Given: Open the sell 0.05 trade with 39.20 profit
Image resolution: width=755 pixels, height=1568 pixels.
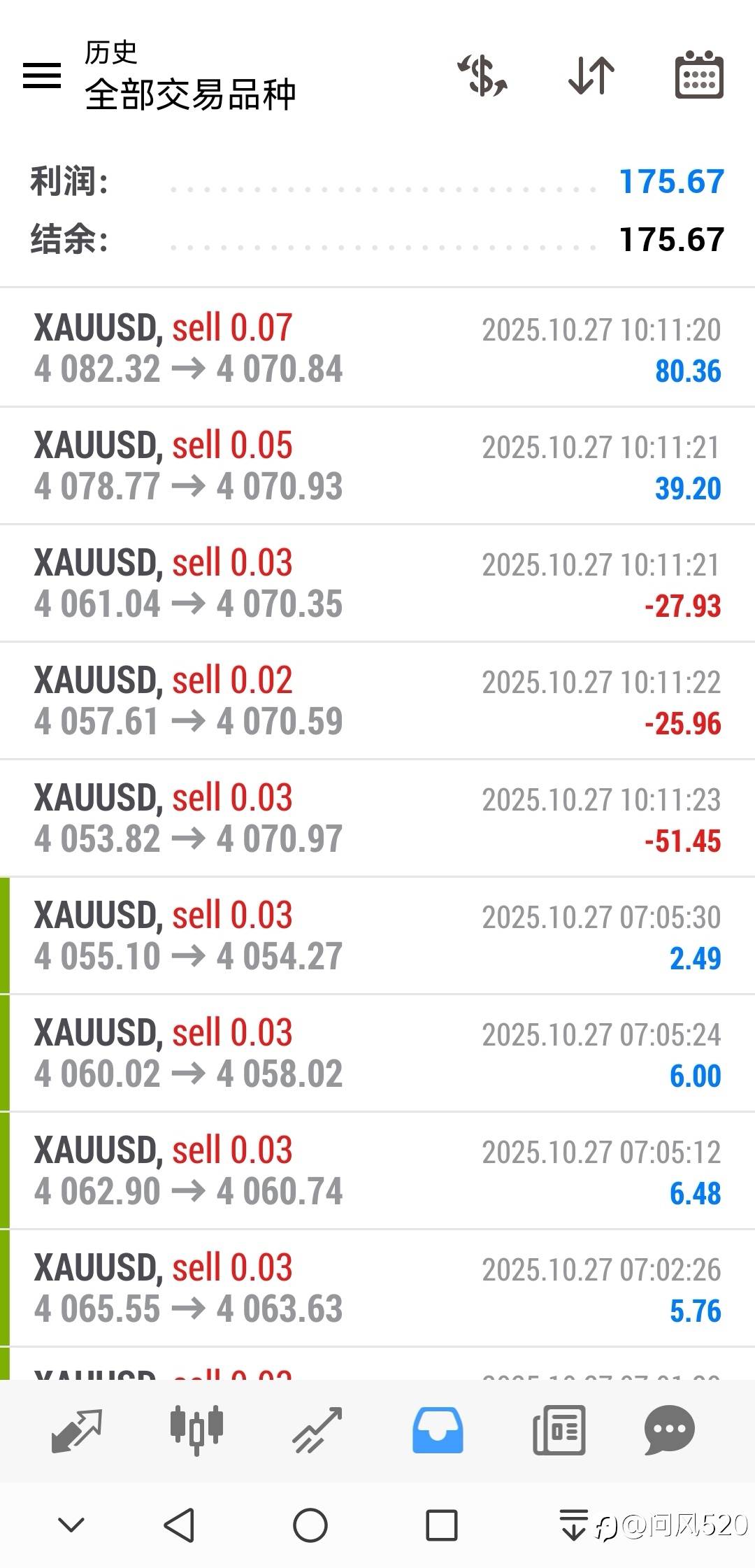Looking at the screenshot, I should coord(377,465).
